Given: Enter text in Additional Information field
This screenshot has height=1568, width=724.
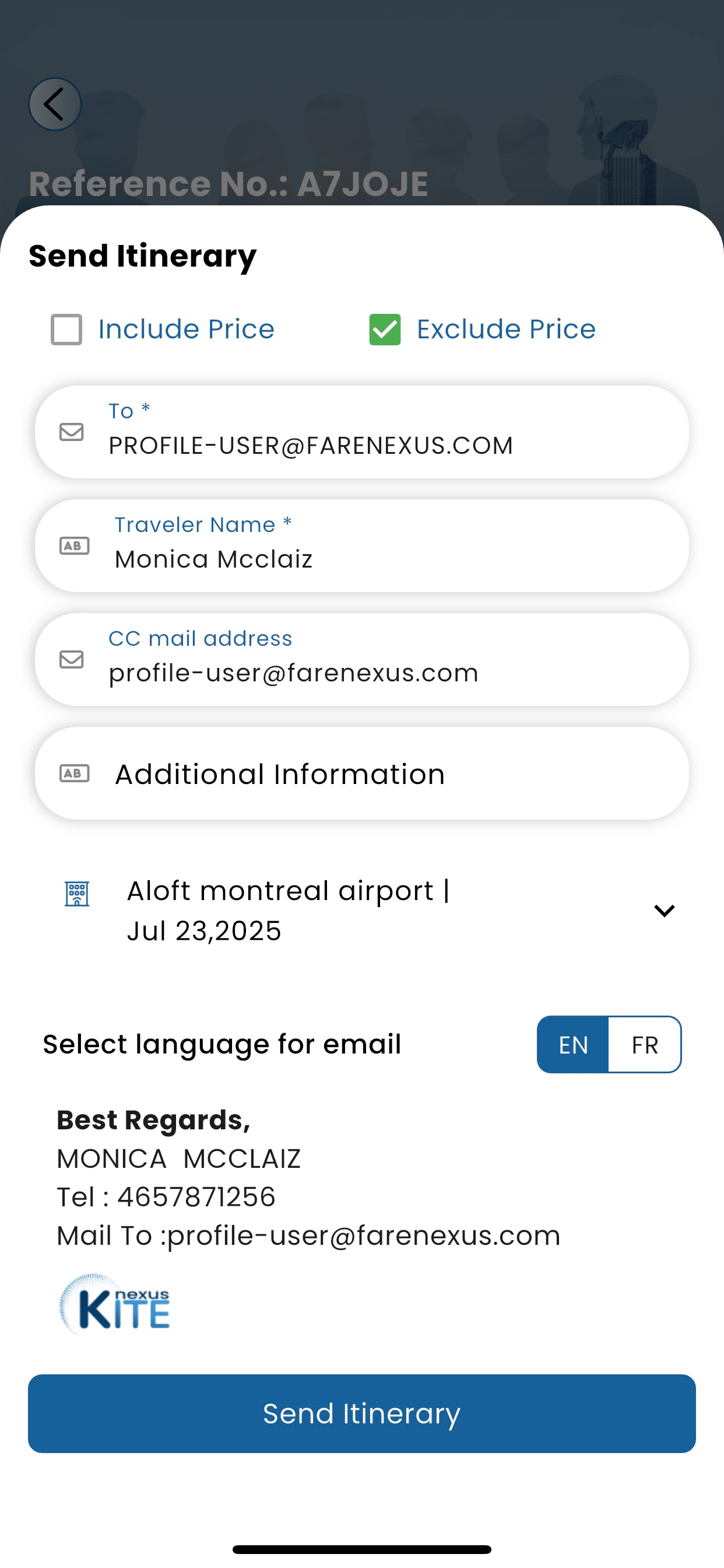Looking at the screenshot, I should tap(362, 773).
